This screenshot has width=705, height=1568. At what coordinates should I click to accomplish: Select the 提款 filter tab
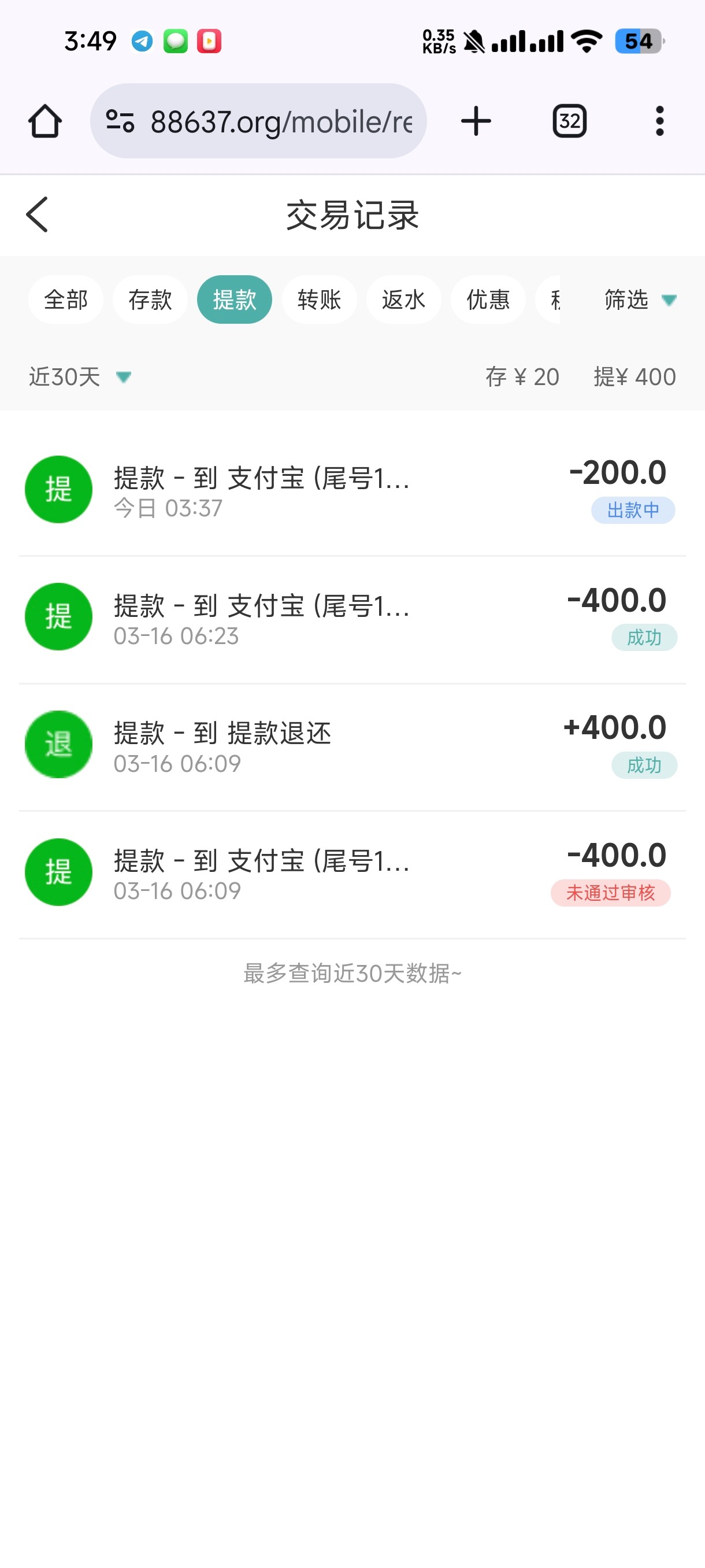click(234, 299)
